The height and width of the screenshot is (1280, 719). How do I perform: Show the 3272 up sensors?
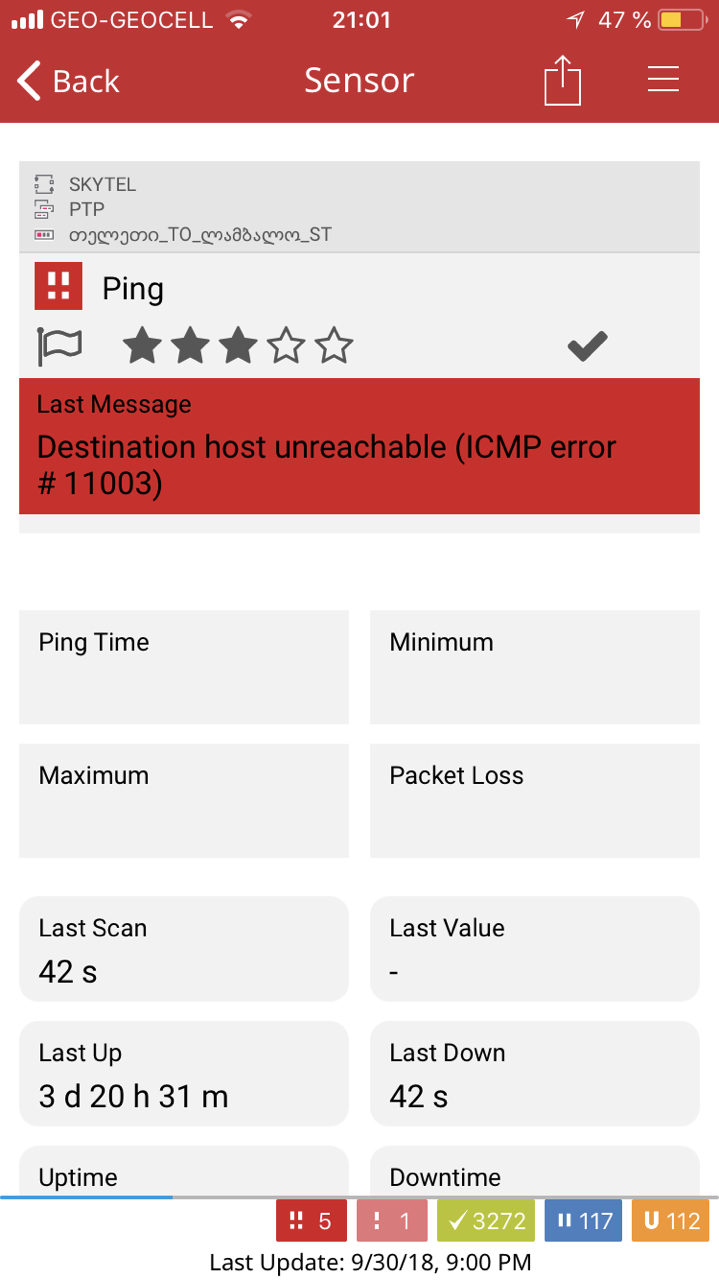pyautogui.click(x=486, y=1221)
